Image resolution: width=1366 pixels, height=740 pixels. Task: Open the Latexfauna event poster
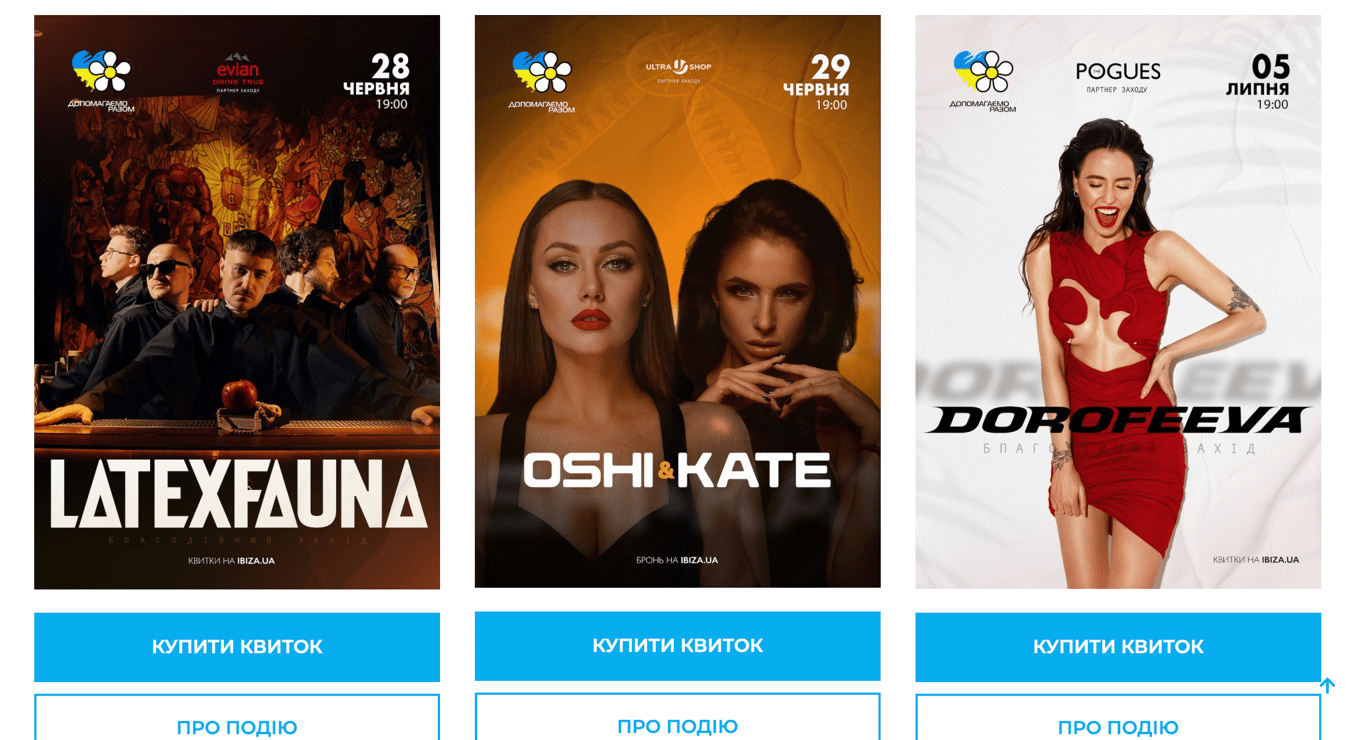237,301
